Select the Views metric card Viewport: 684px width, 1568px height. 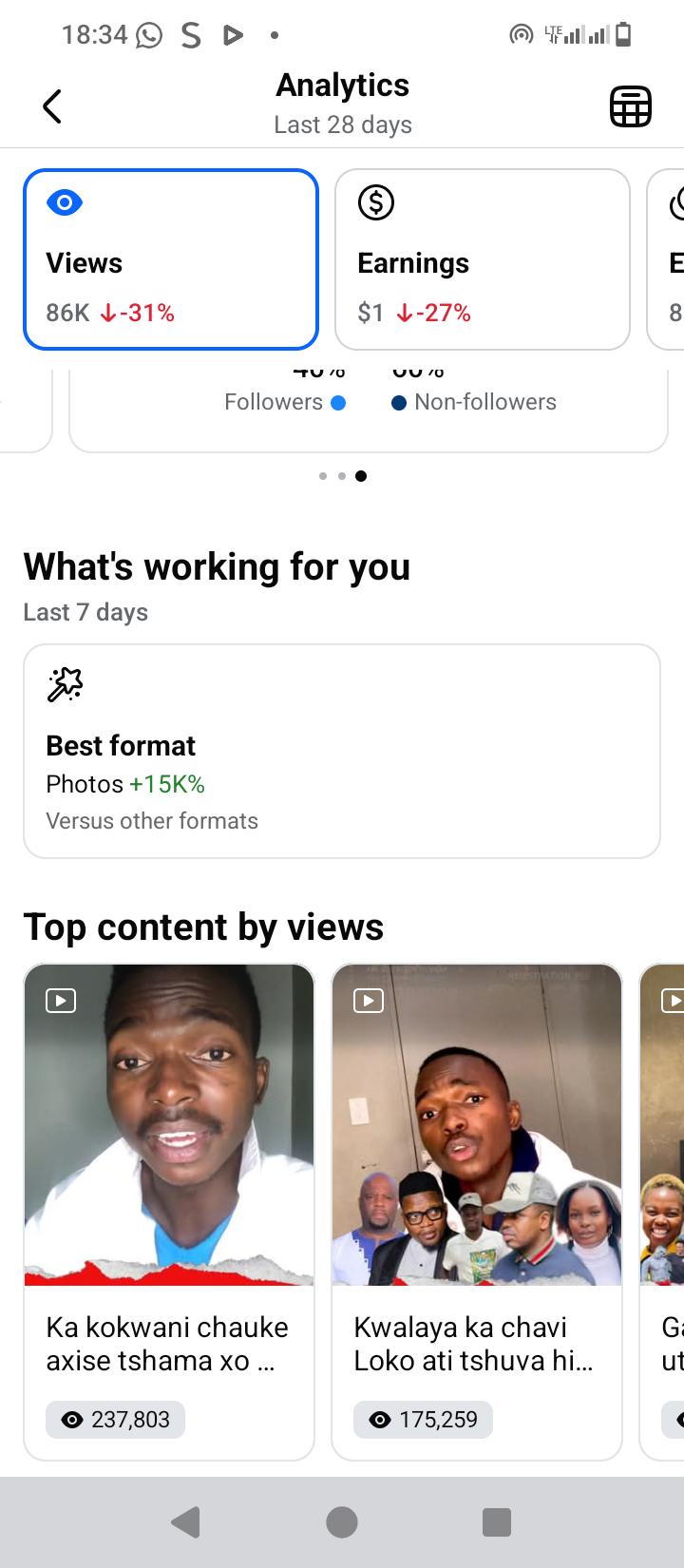pos(171,259)
